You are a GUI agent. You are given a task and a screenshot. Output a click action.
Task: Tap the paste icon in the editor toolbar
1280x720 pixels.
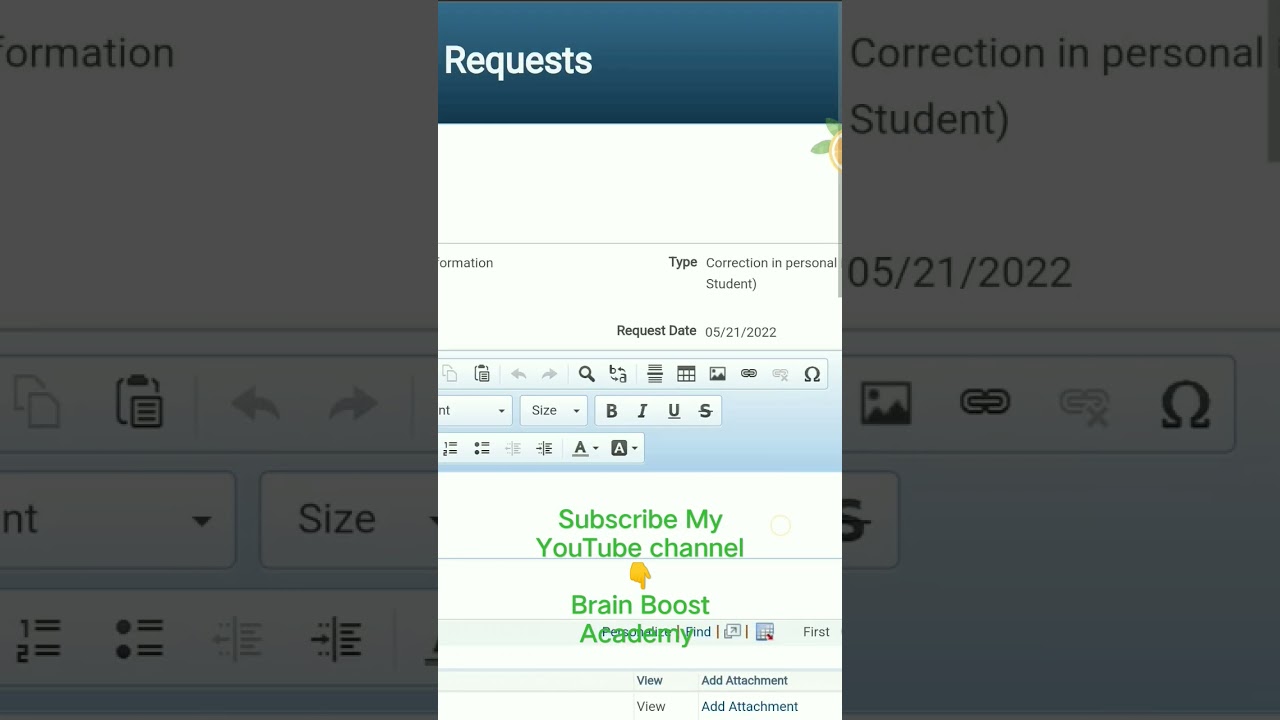(482, 374)
